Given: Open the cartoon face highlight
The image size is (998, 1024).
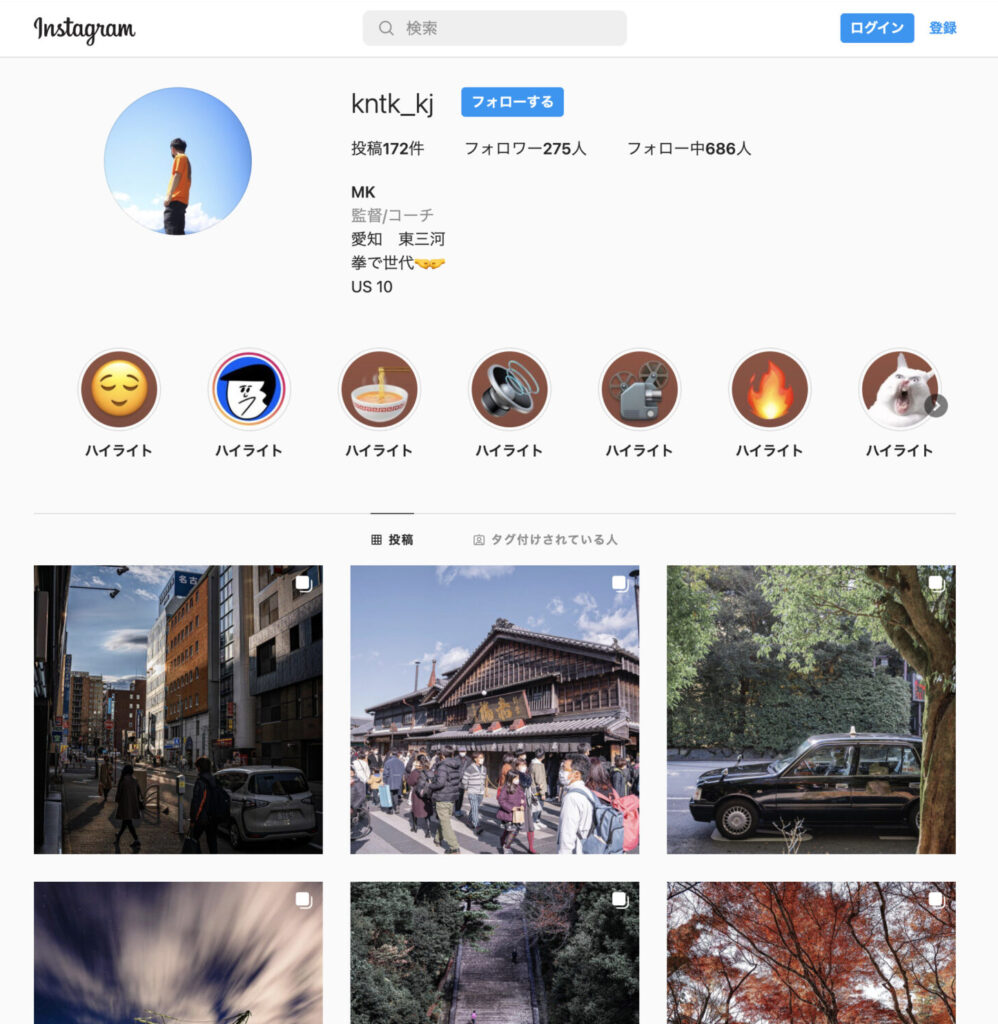Looking at the screenshot, I should pos(249,389).
